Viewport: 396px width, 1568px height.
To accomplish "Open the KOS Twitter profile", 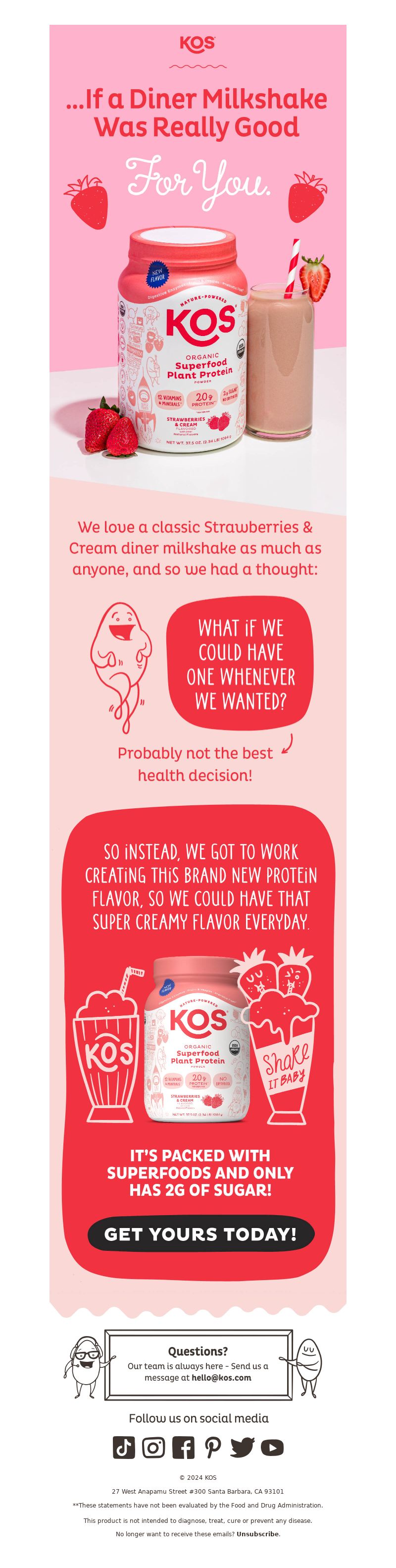I will coord(242,1447).
